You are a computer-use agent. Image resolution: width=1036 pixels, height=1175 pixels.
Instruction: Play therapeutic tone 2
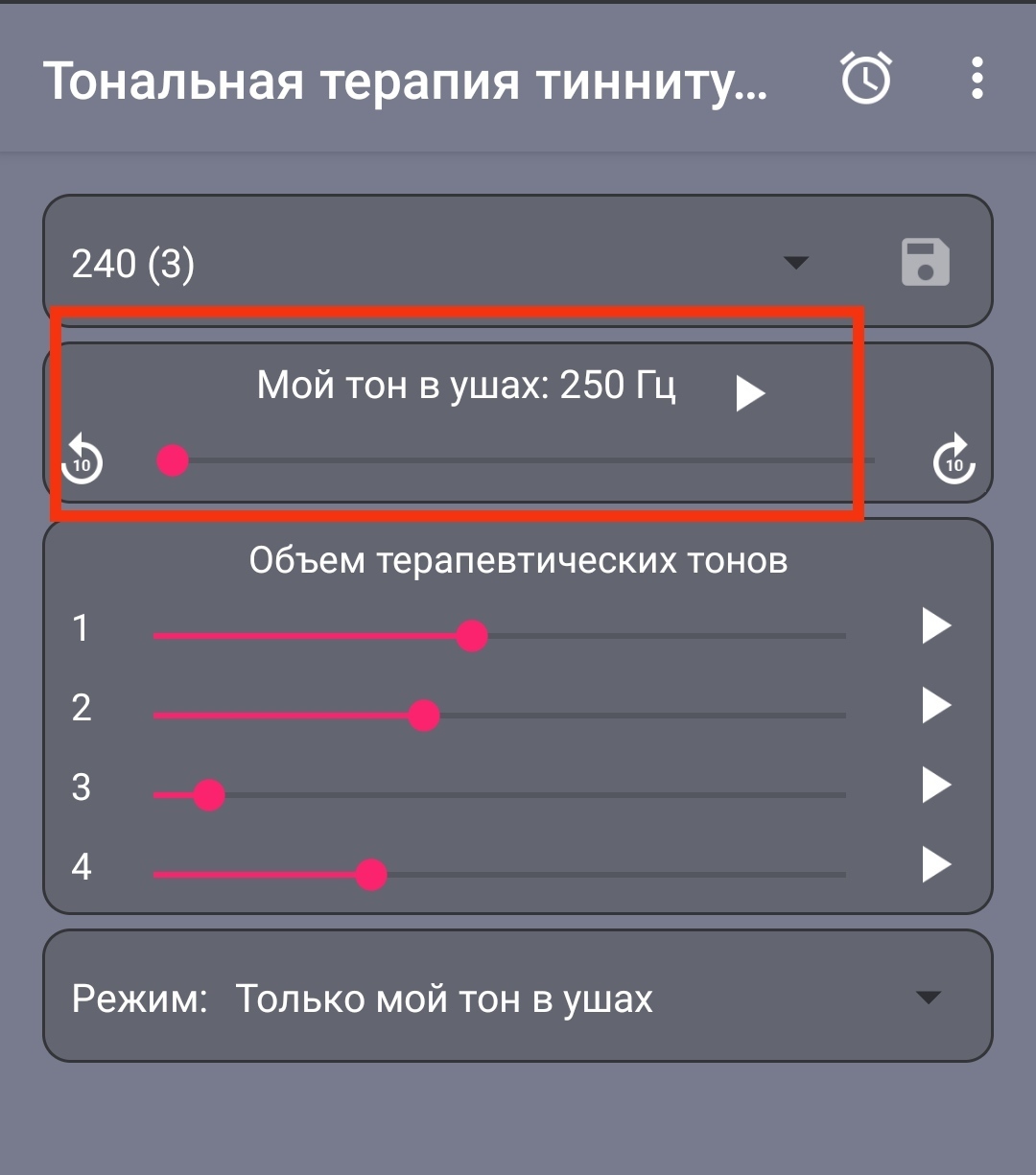coord(936,706)
